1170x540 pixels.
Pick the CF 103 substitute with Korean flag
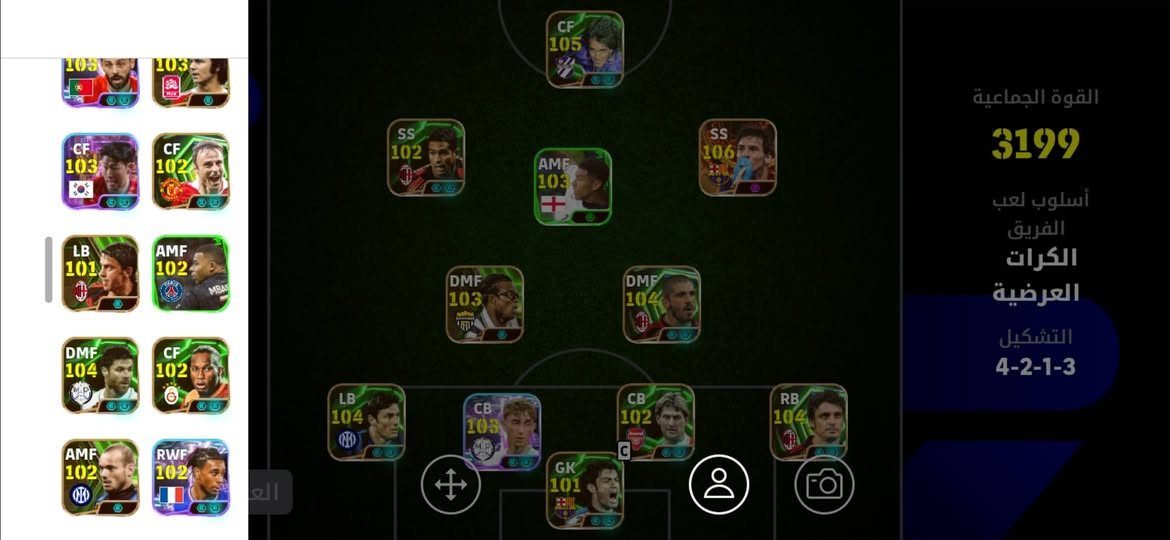100,171
